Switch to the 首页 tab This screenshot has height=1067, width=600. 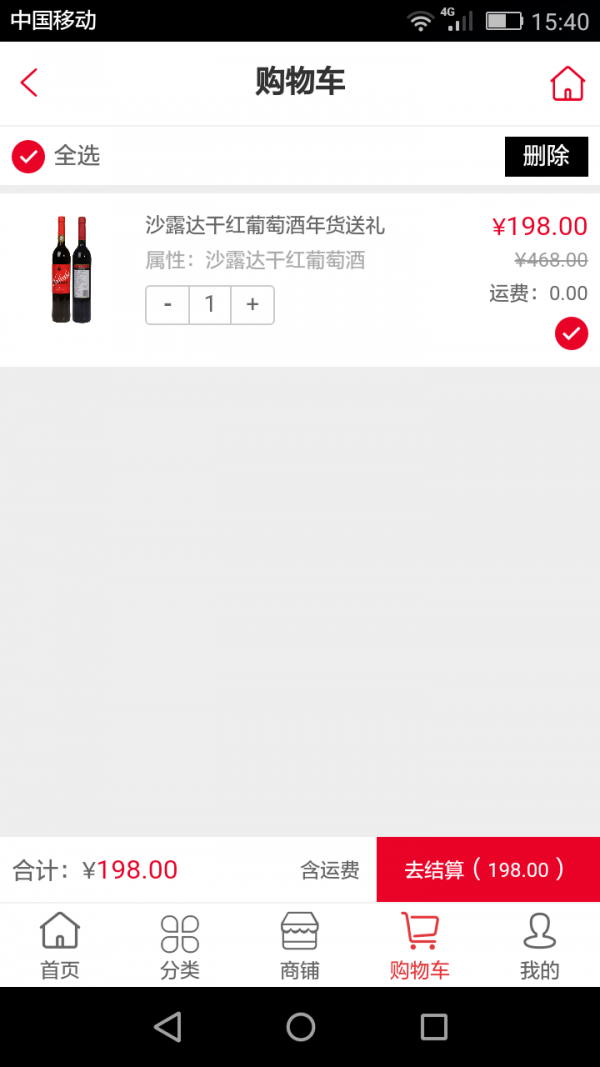[x=60, y=945]
